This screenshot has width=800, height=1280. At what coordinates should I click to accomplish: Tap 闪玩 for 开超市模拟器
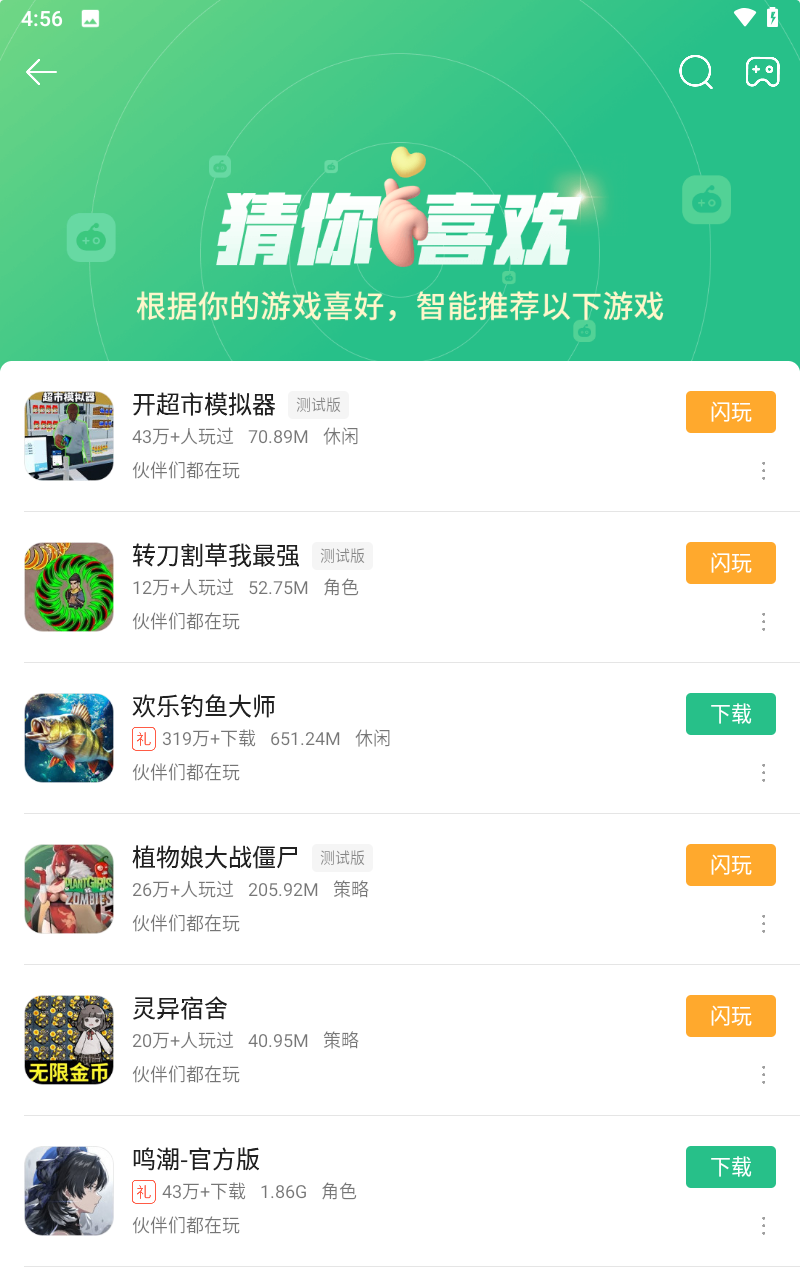730,412
